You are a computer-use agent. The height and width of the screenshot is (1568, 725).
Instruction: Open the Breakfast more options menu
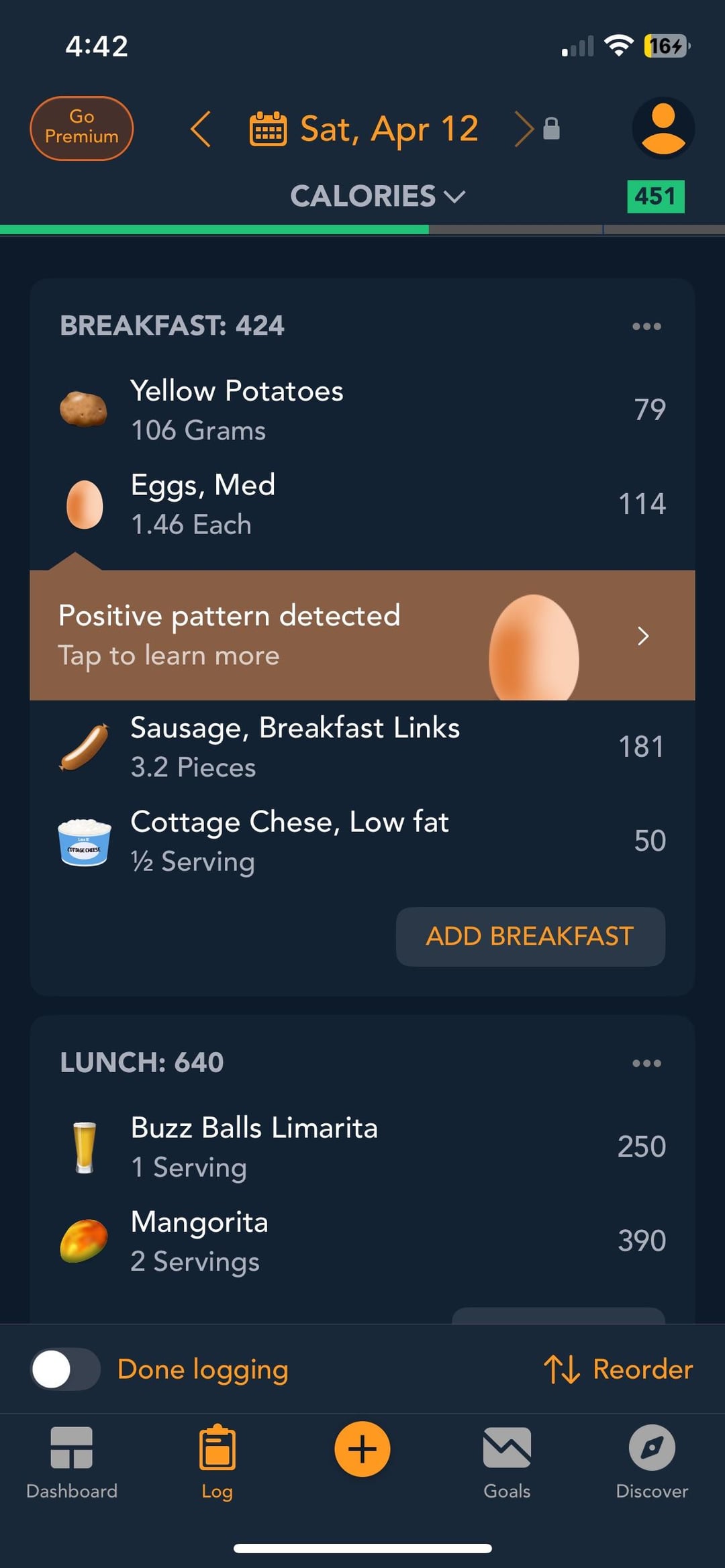(646, 326)
